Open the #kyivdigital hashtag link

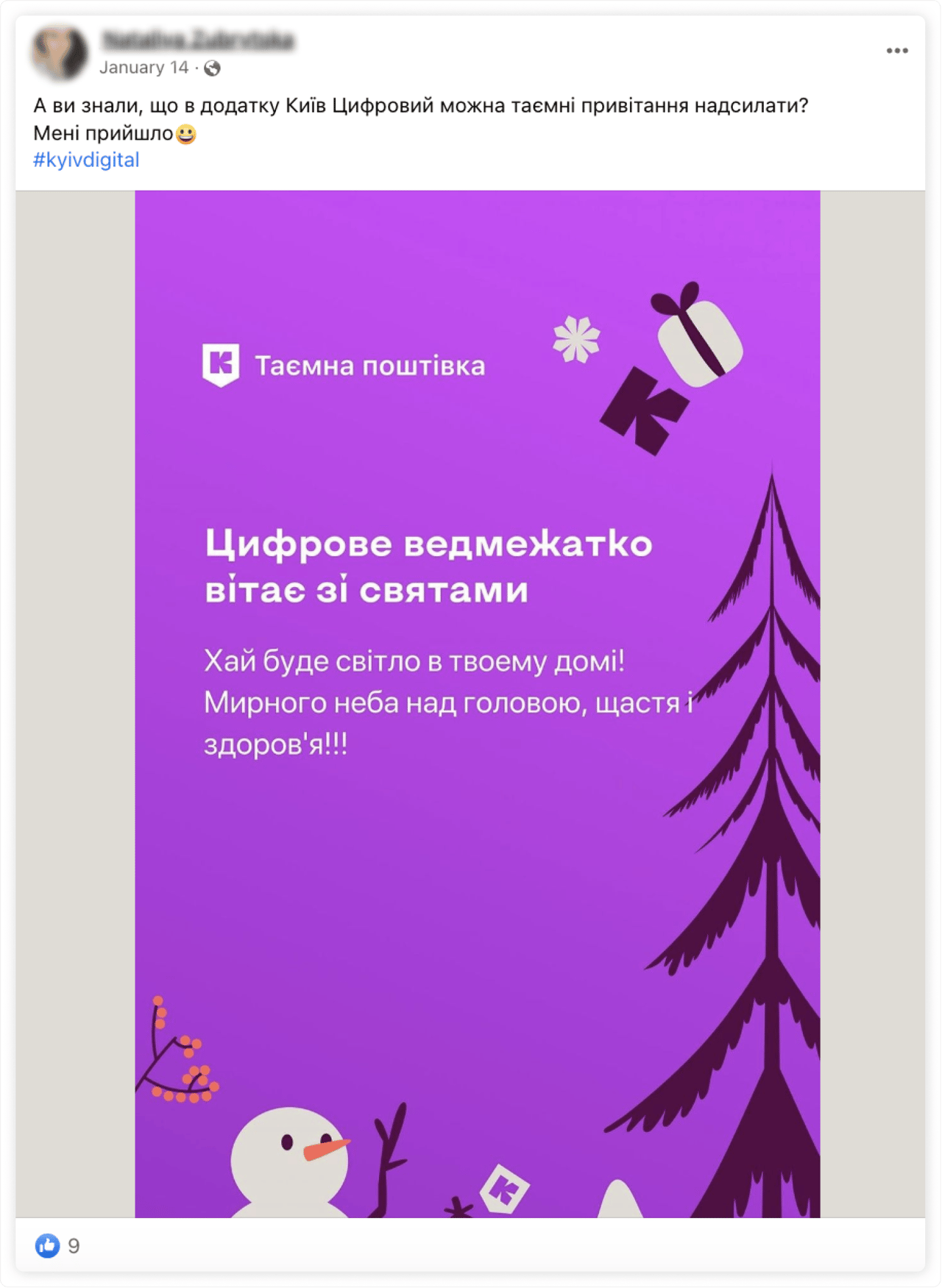coord(86,160)
